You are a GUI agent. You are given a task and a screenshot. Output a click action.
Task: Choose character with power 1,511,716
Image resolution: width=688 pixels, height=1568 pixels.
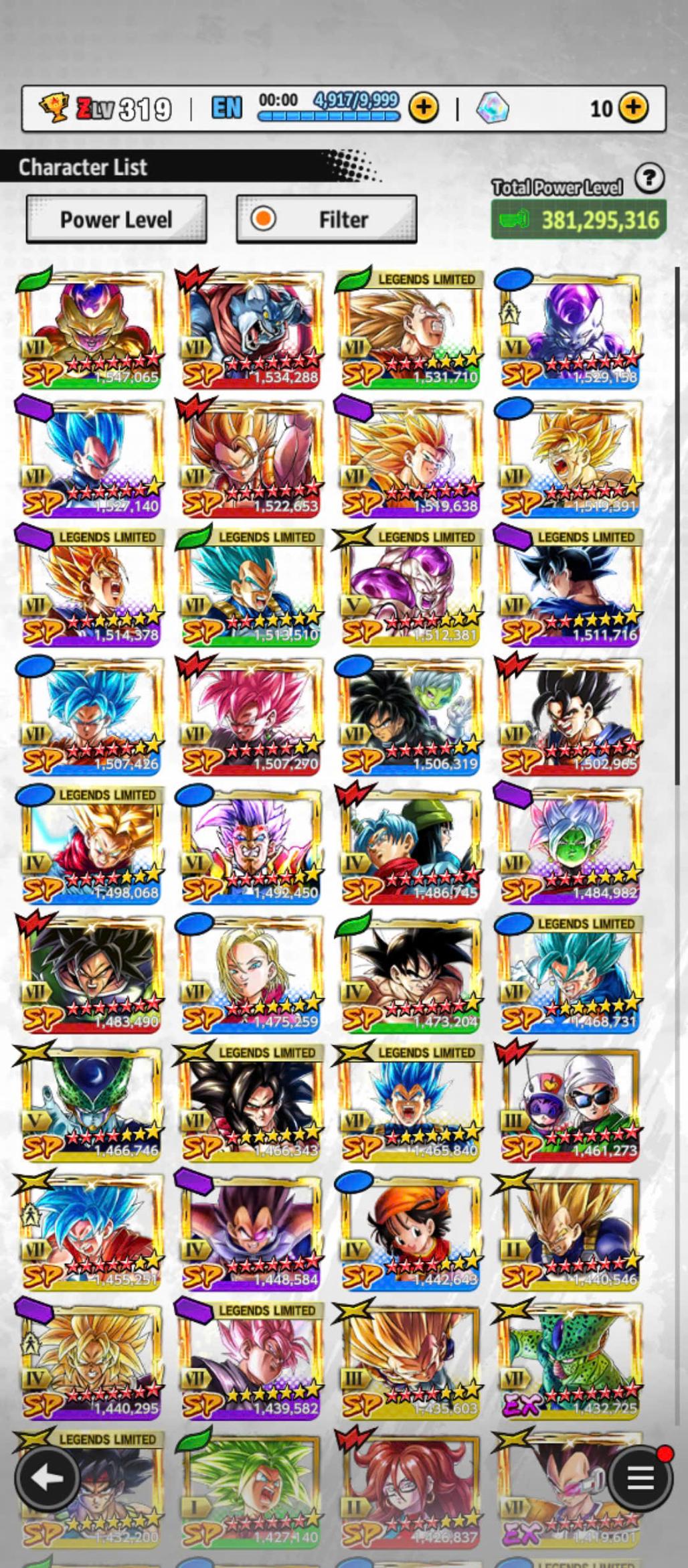(x=570, y=587)
